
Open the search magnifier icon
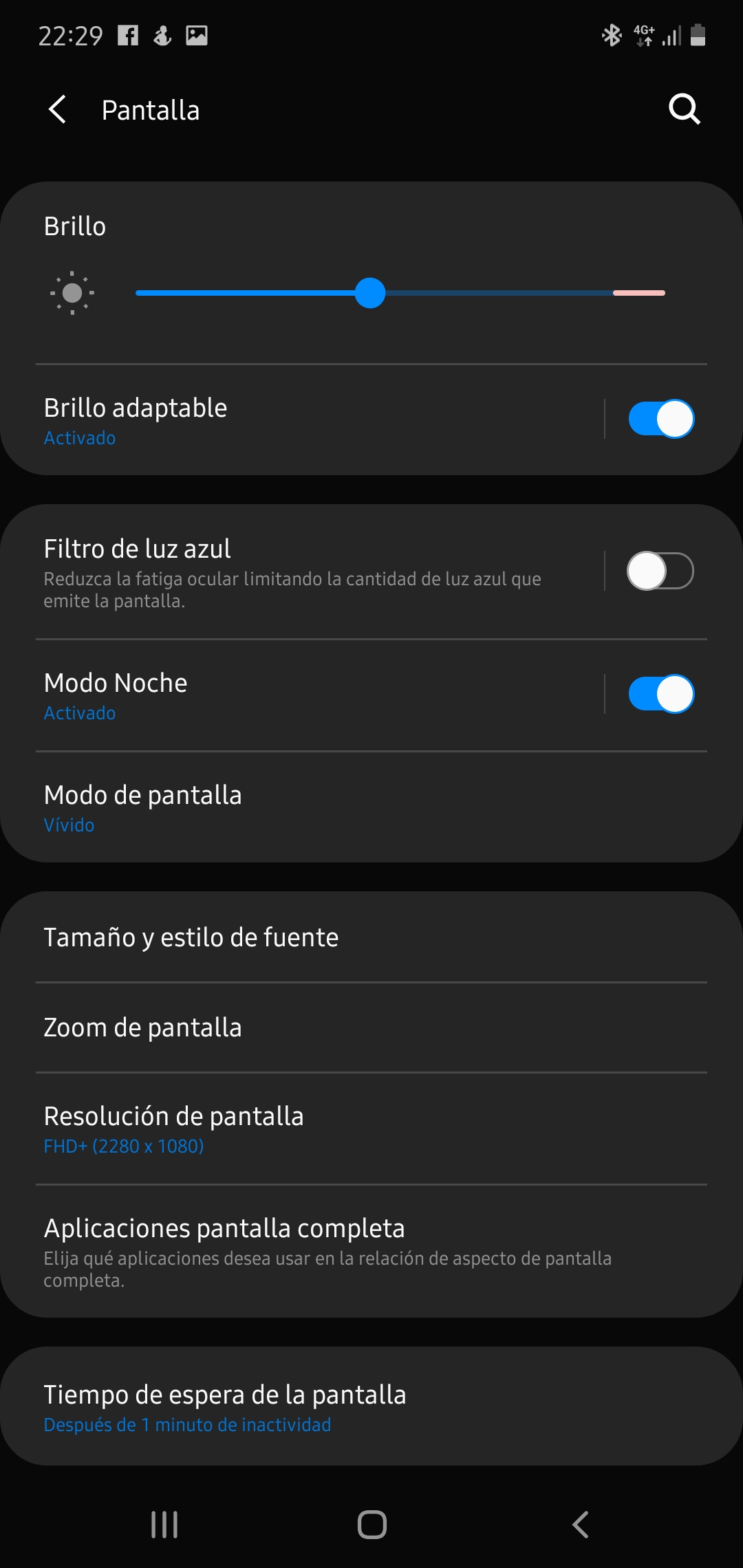click(684, 109)
